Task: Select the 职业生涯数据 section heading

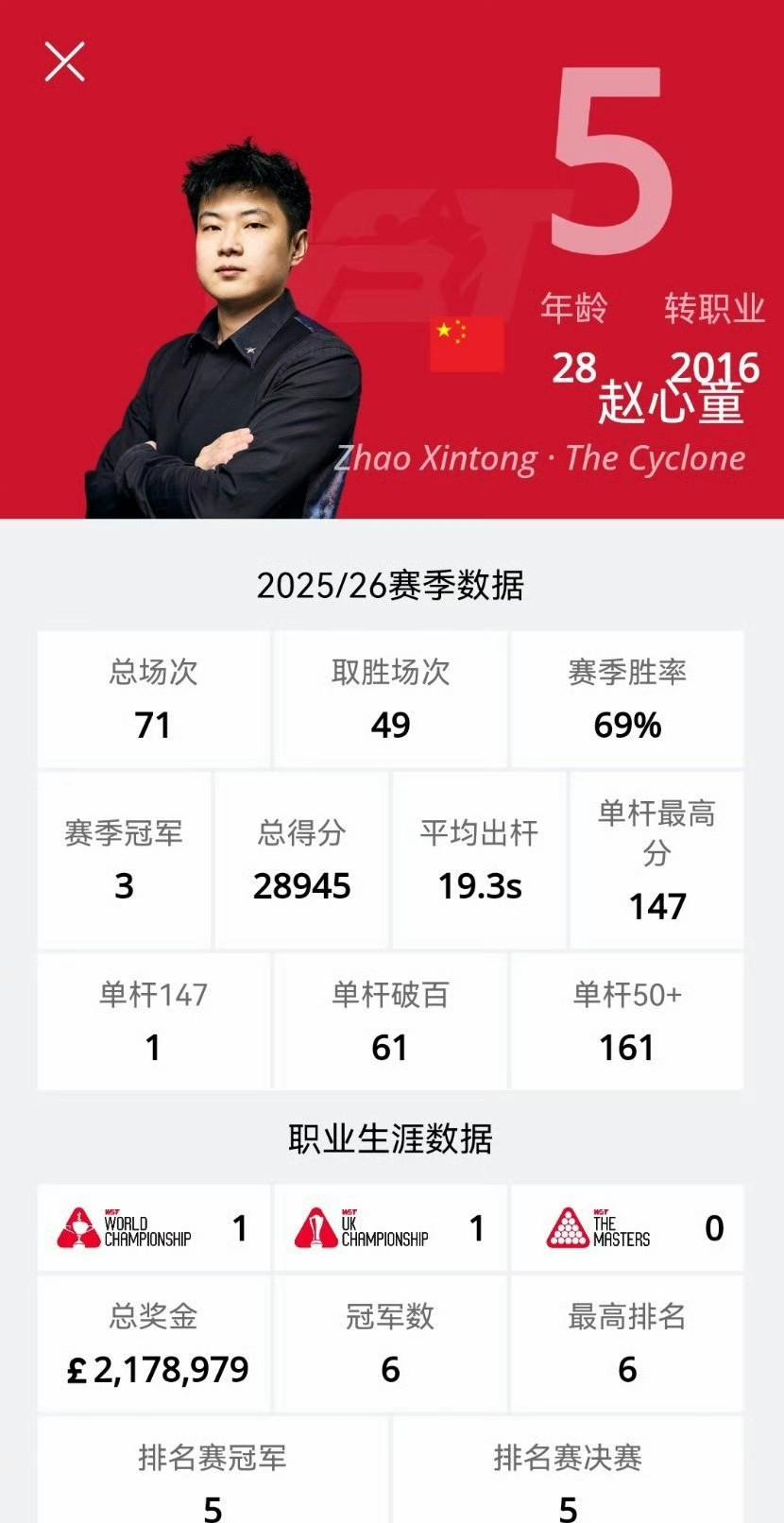Action: [x=391, y=1138]
